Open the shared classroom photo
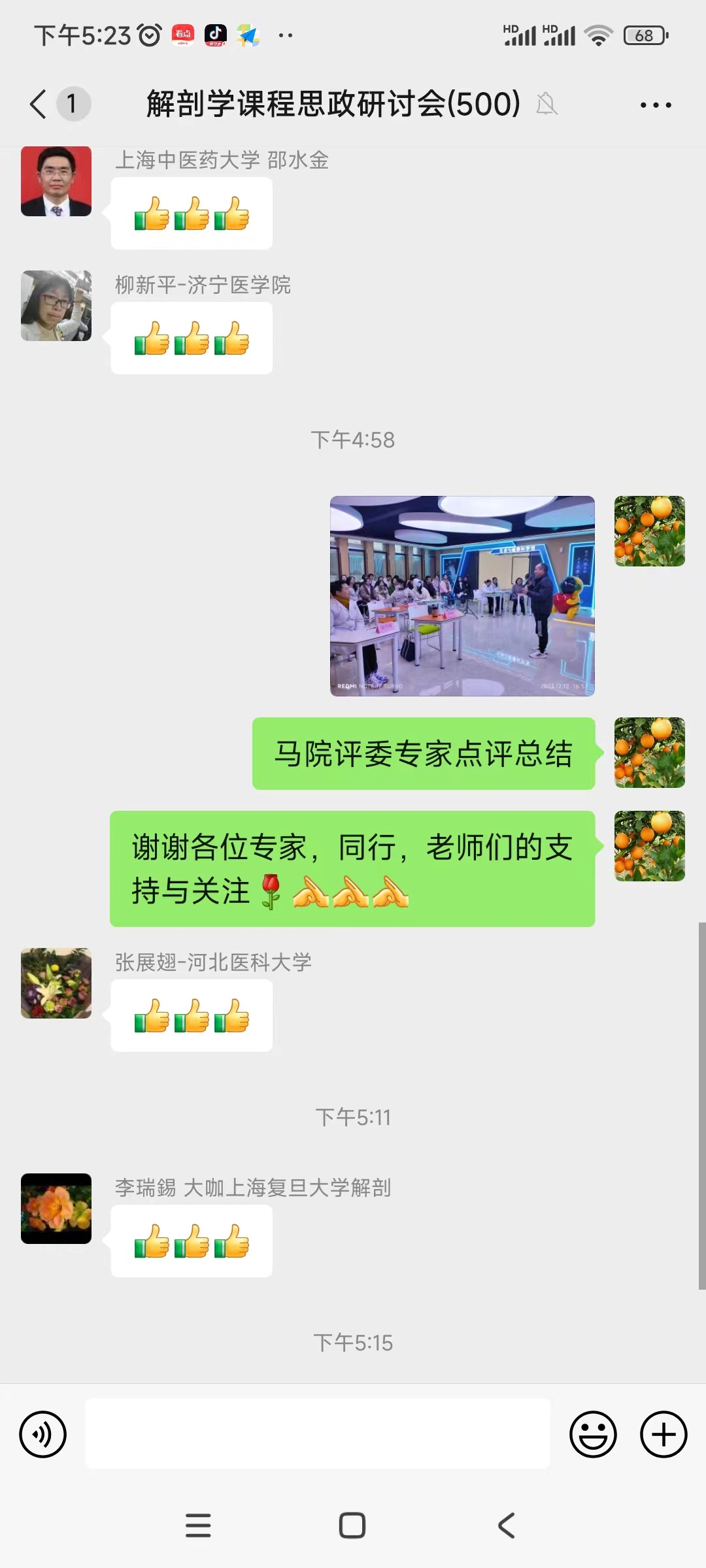This screenshot has width=706, height=1568. [462, 596]
